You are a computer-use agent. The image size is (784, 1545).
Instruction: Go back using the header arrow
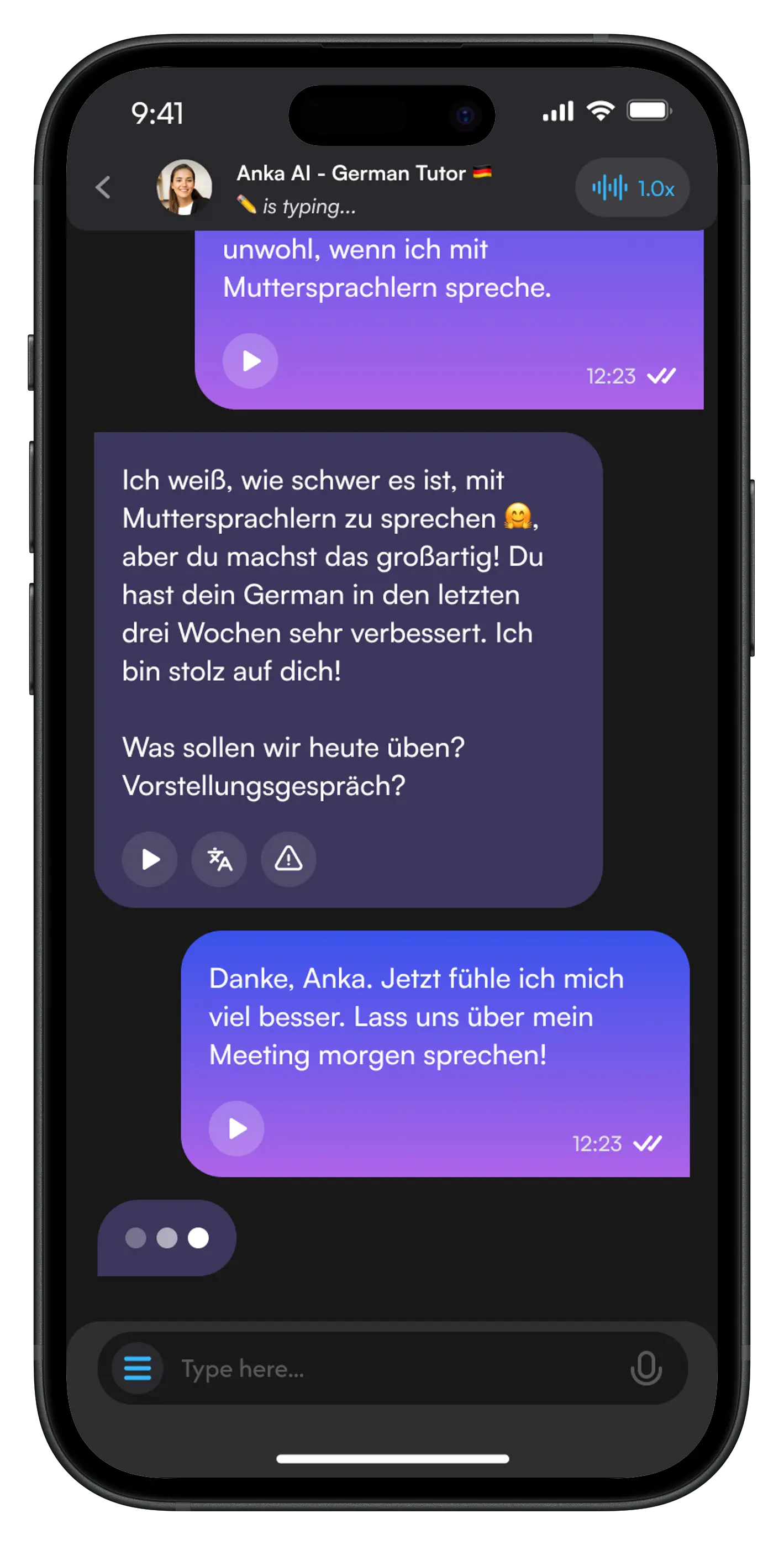coord(103,187)
